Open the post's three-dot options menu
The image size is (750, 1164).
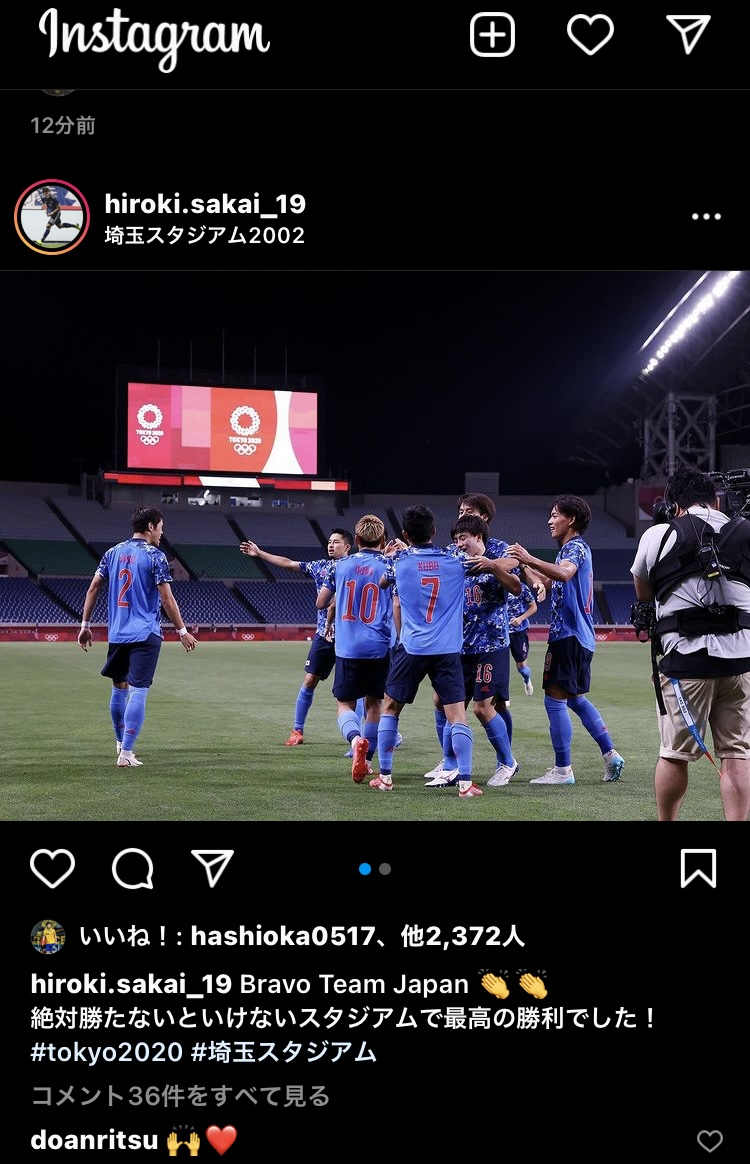click(x=706, y=217)
